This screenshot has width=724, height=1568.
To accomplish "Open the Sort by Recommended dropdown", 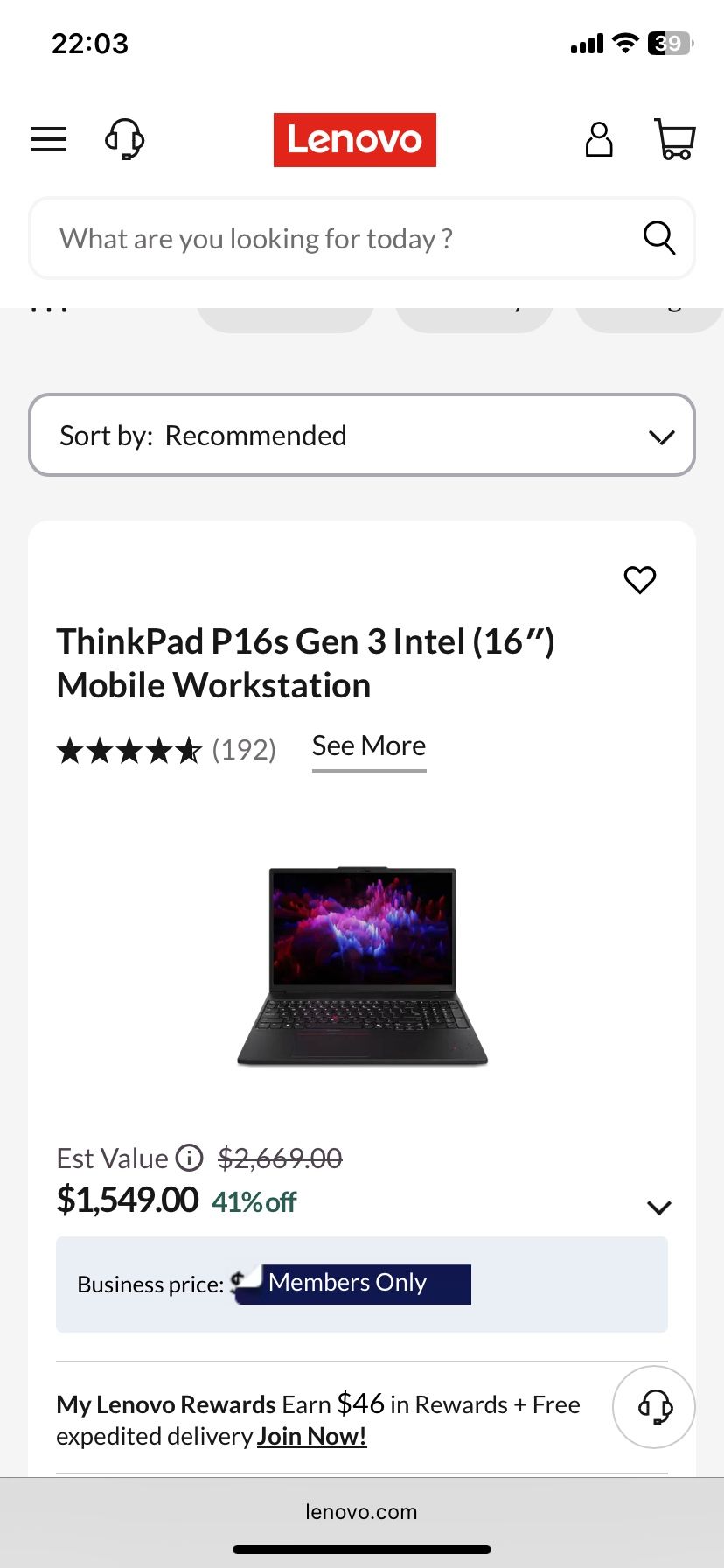I will (x=362, y=436).
